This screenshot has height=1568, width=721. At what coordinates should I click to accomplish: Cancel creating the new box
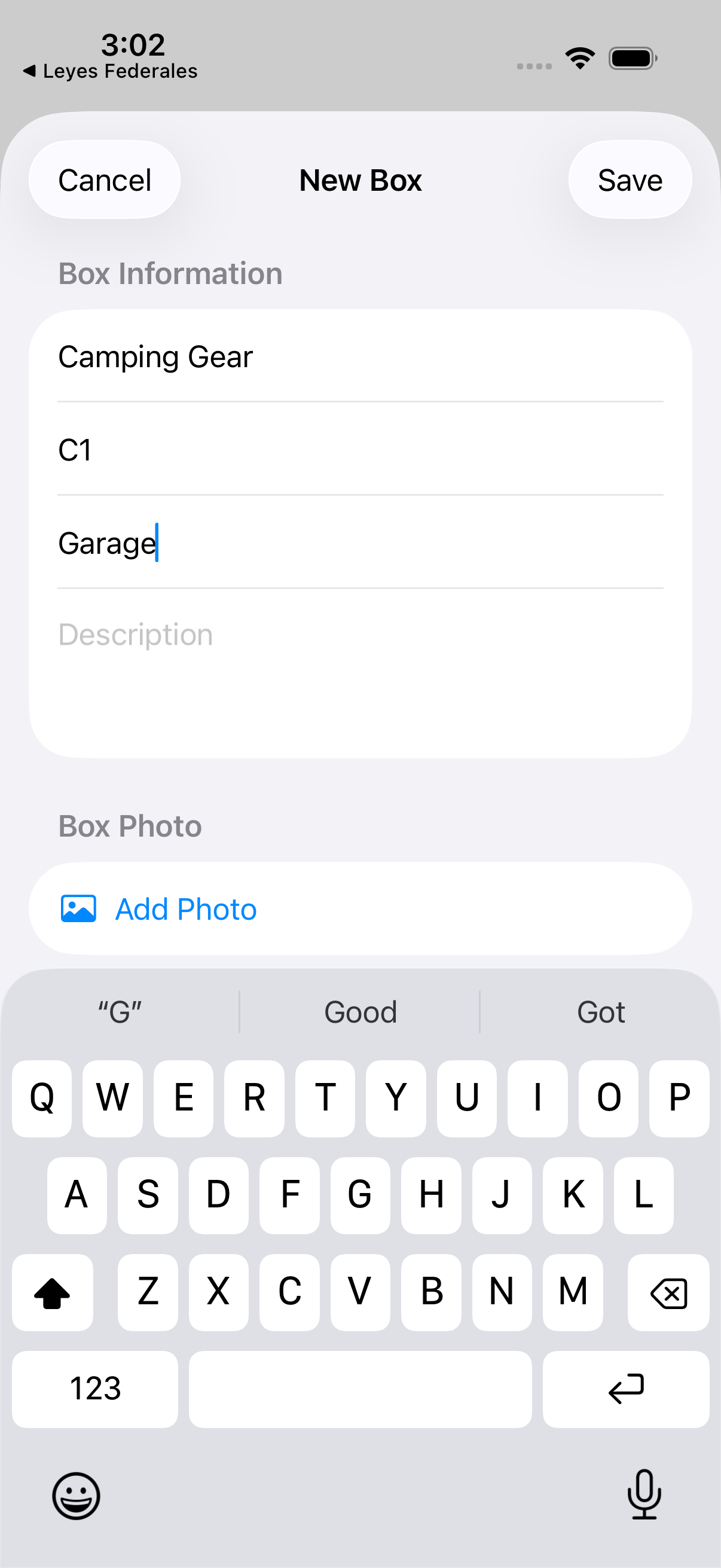click(105, 179)
